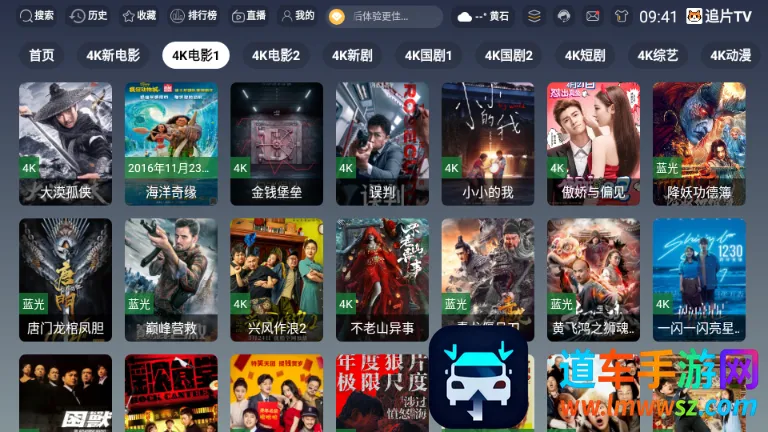Screen dimensions: 768x432
Task: Open 我的 profile page
Action: tap(297, 16)
